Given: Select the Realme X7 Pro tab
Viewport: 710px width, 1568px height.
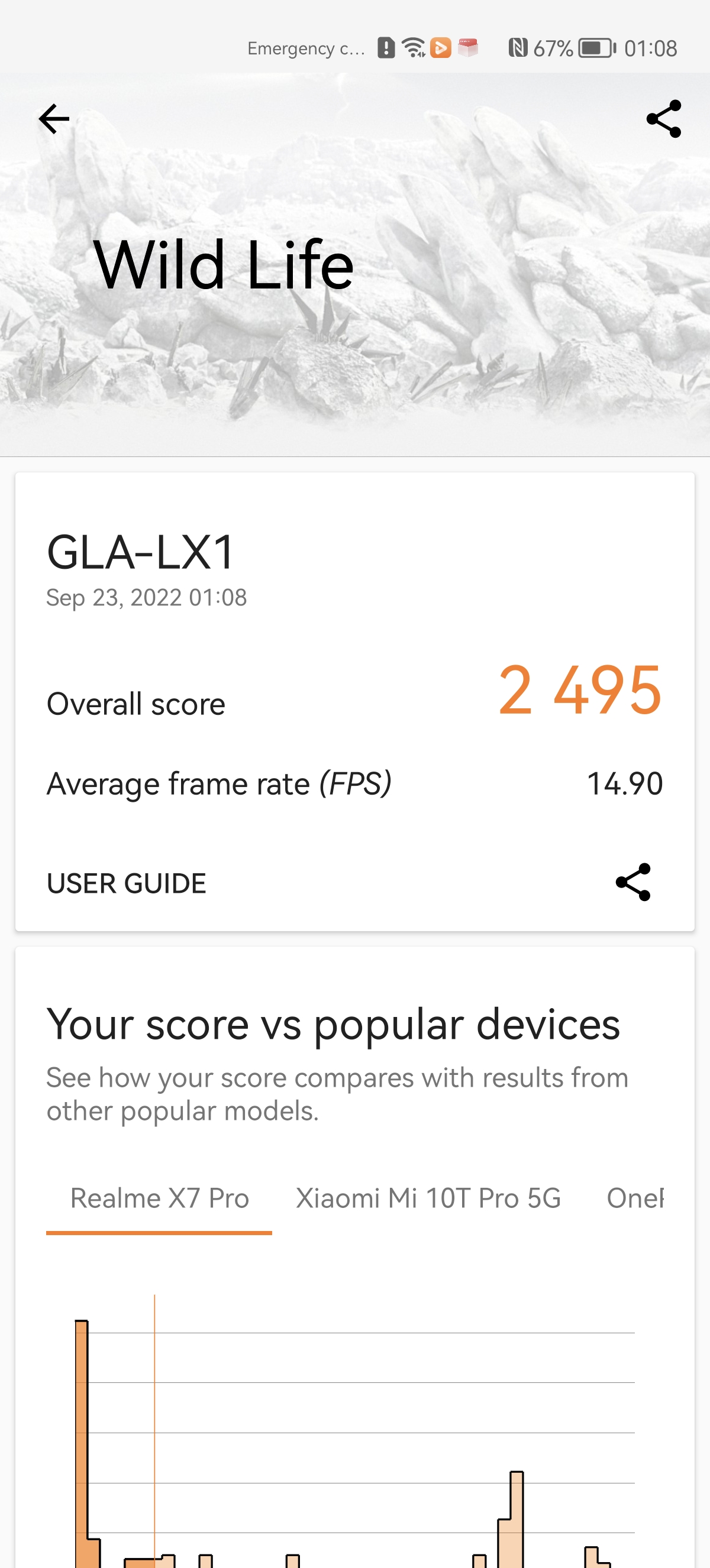Looking at the screenshot, I should coord(160,1198).
